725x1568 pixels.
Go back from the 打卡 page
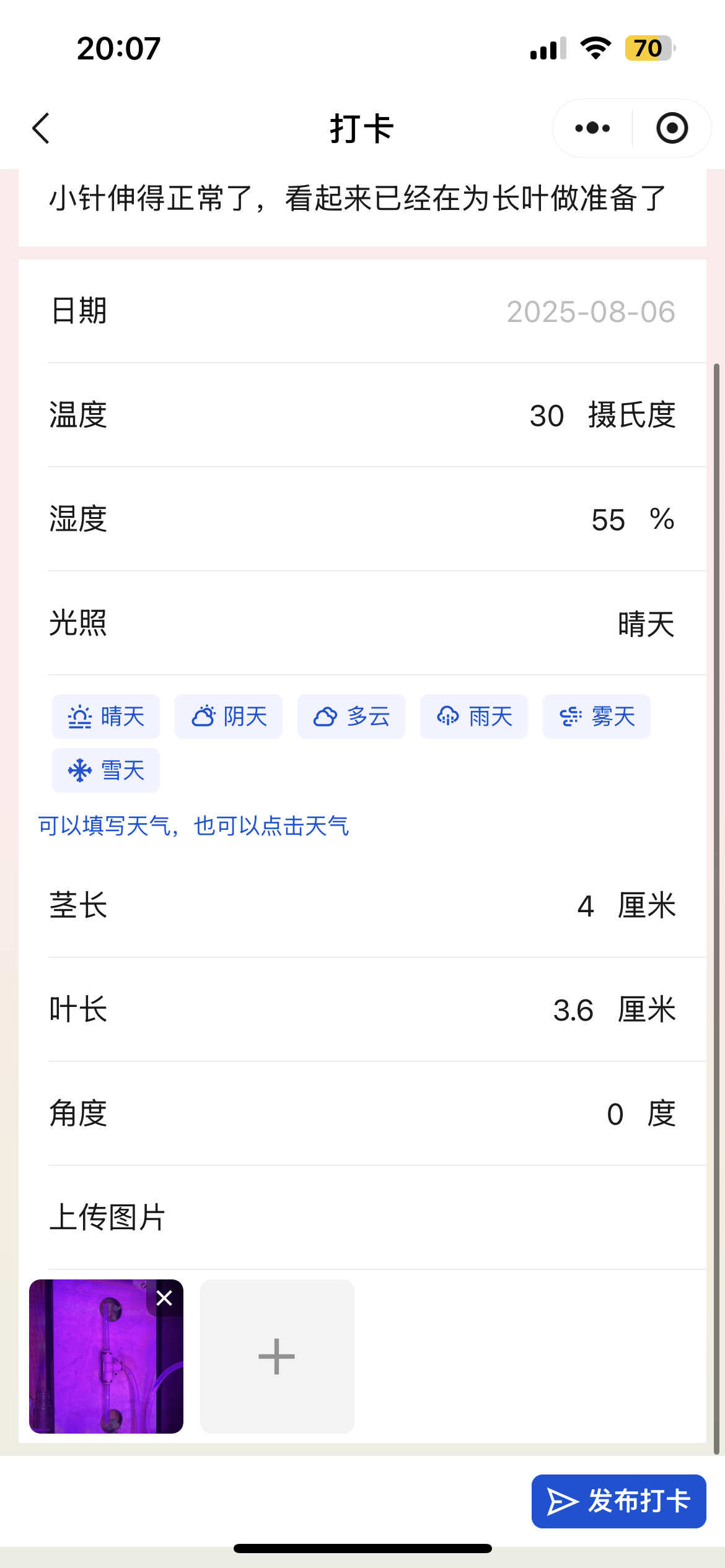41,129
